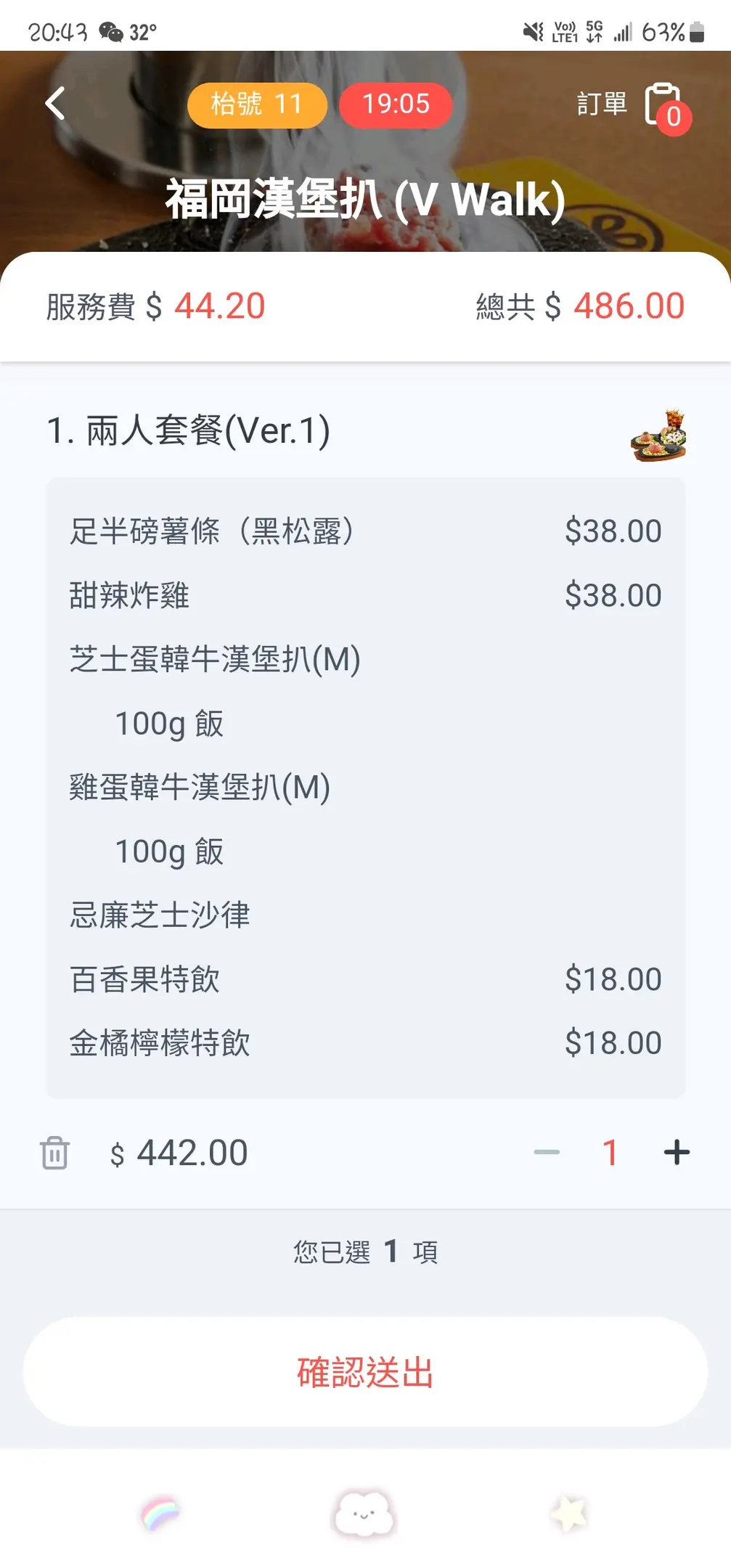
Task: Tap the star icon at the bottom
Action: 568,1514
